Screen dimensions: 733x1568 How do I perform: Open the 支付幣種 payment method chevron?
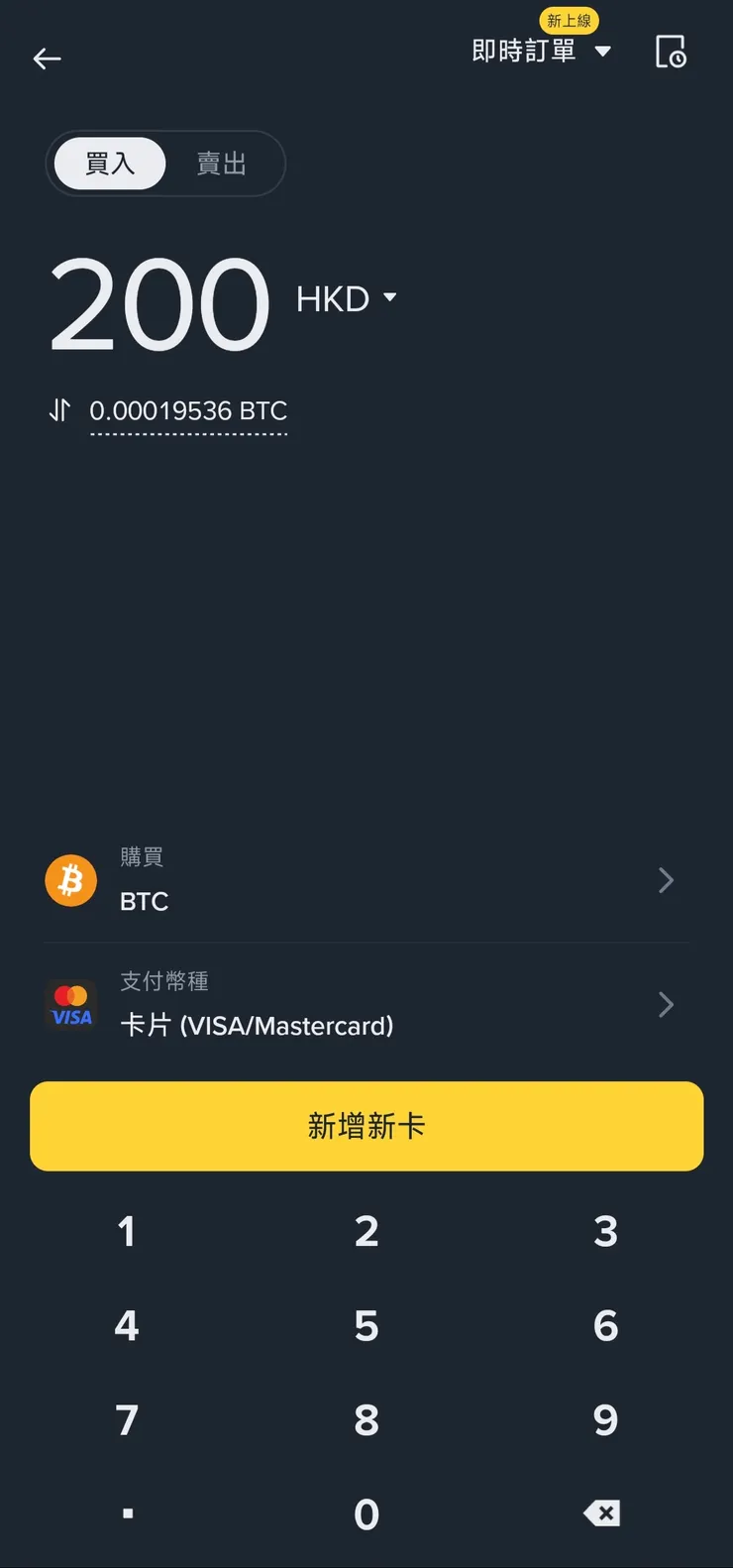pos(666,1004)
